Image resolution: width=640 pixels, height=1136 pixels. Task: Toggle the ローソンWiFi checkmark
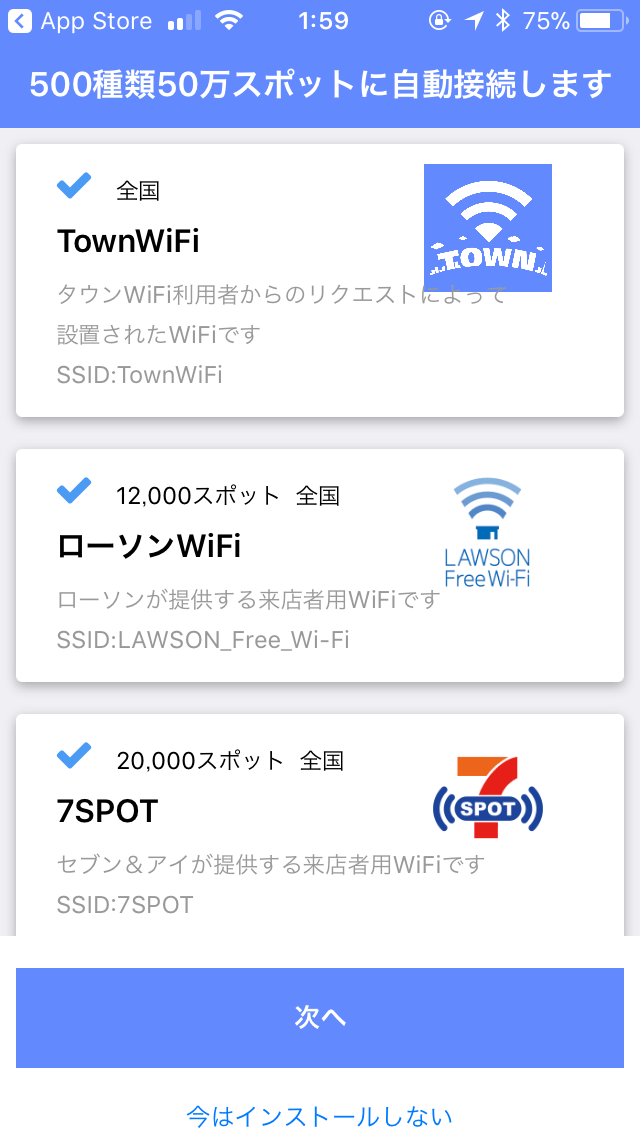click(x=74, y=491)
